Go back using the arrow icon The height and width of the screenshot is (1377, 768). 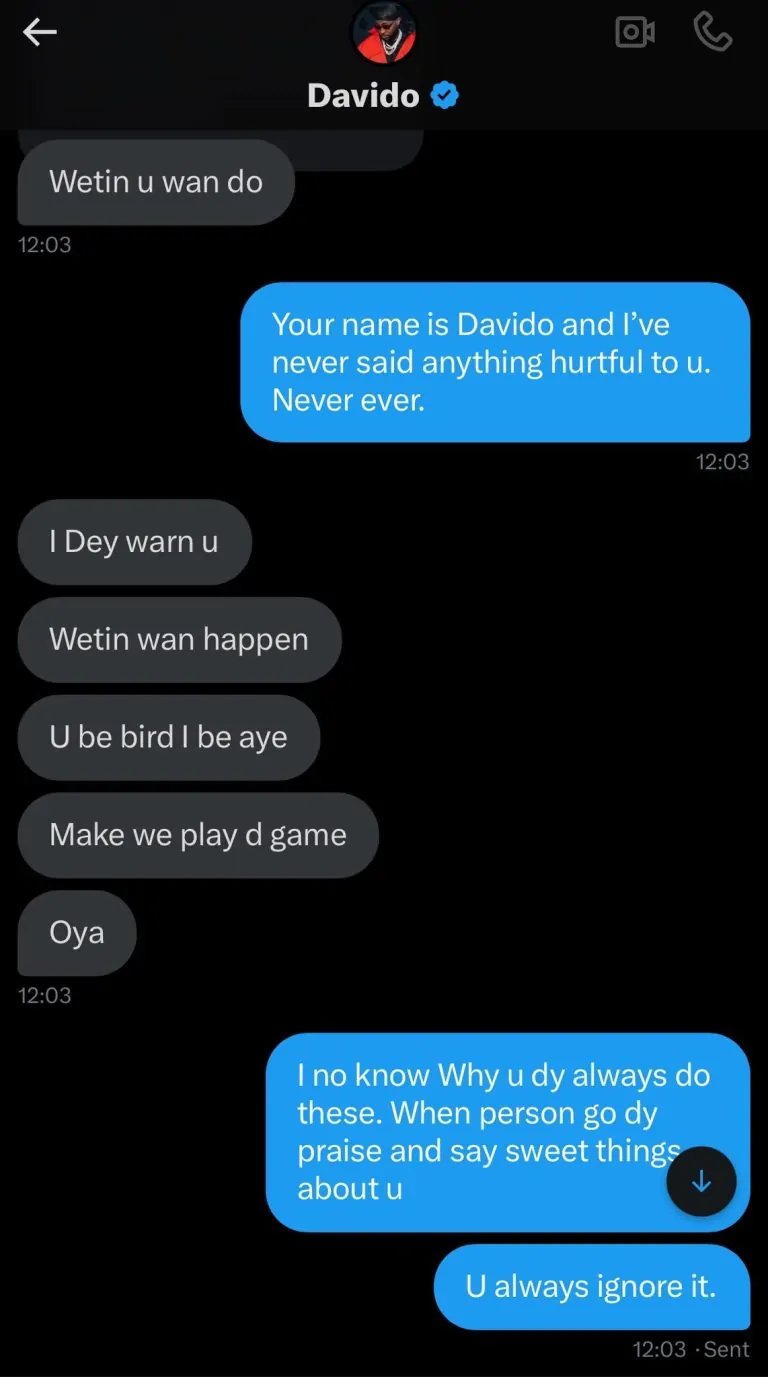[x=40, y=33]
